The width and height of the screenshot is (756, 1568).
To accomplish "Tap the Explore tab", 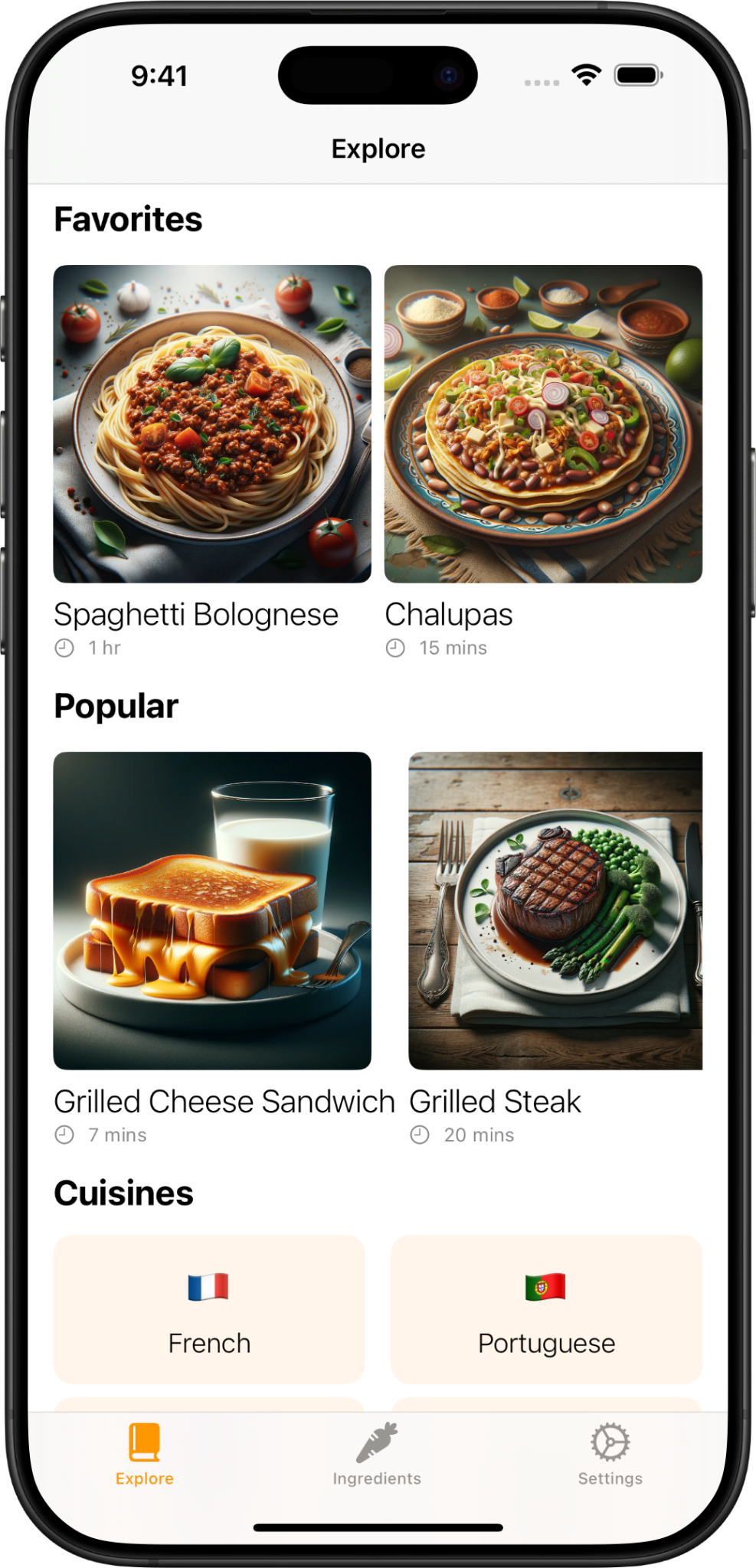I will (x=145, y=1455).
